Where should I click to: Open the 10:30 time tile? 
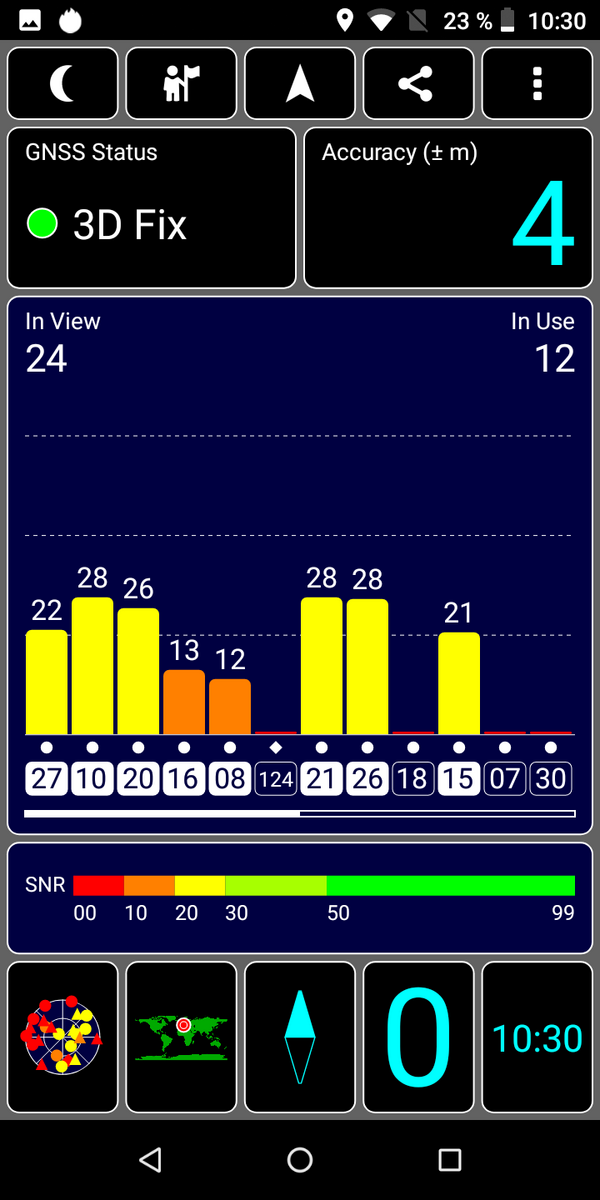click(537, 1038)
